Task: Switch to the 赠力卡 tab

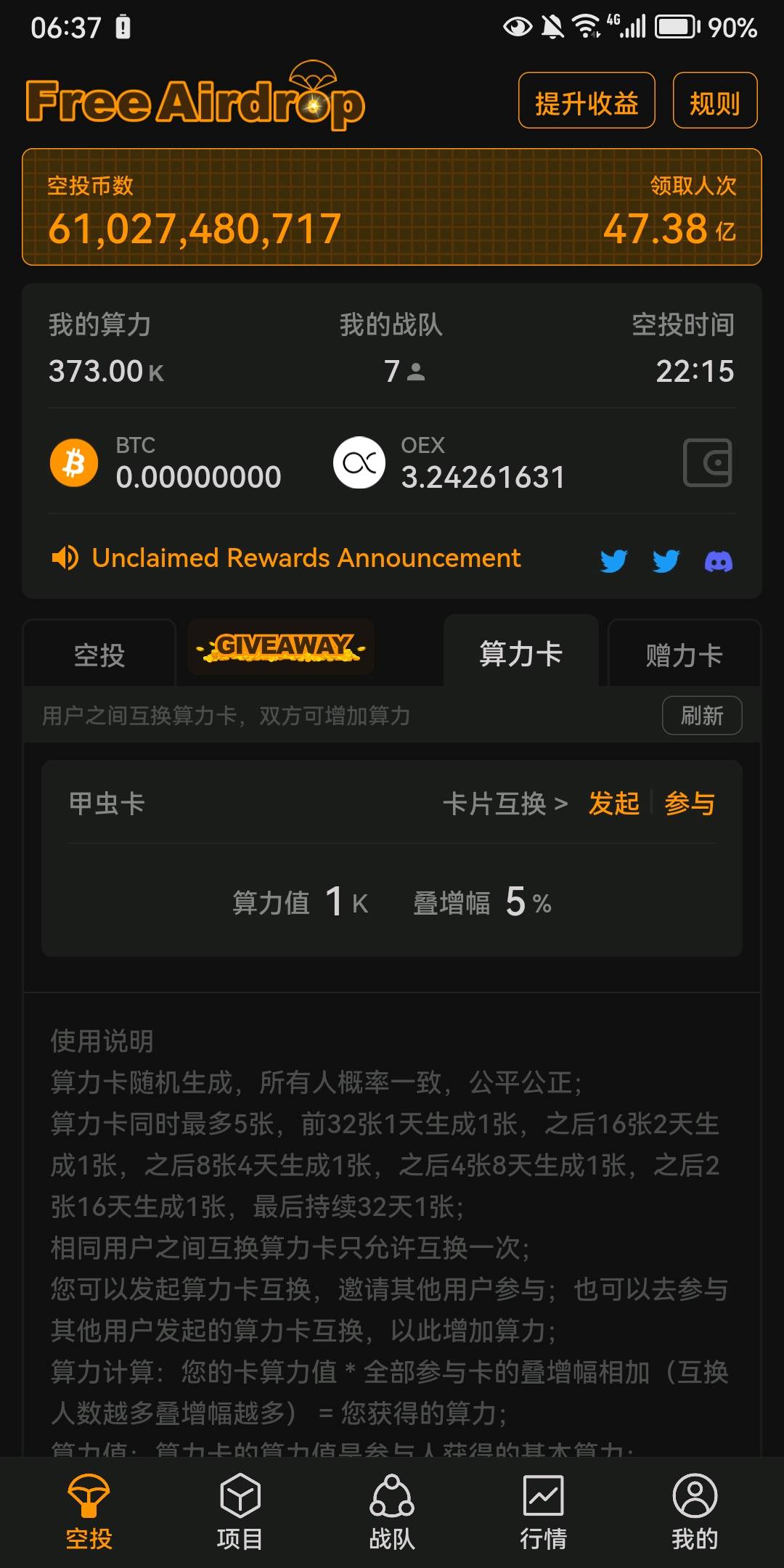Action: 684,655
